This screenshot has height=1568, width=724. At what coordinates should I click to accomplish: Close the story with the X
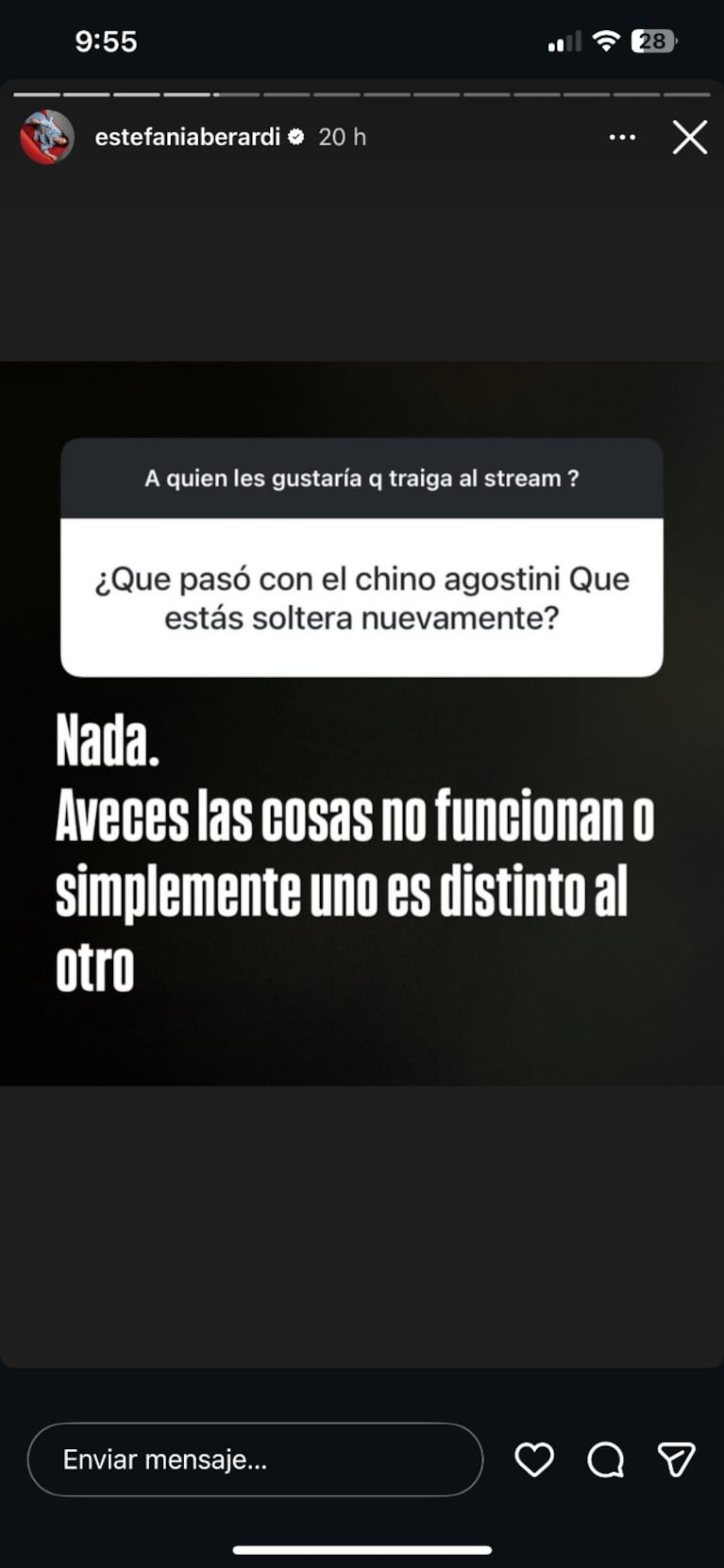pyautogui.click(x=691, y=136)
